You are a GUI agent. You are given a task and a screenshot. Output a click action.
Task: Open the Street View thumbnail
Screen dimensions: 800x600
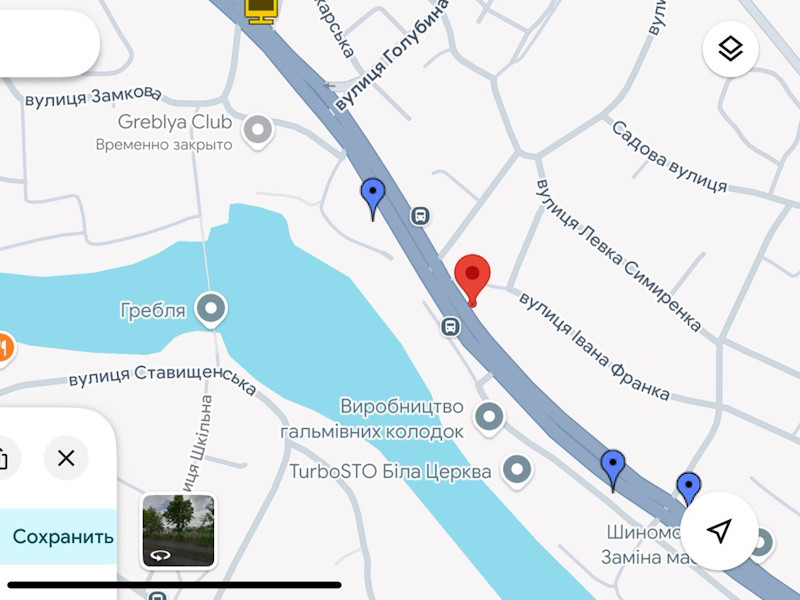pos(178,530)
